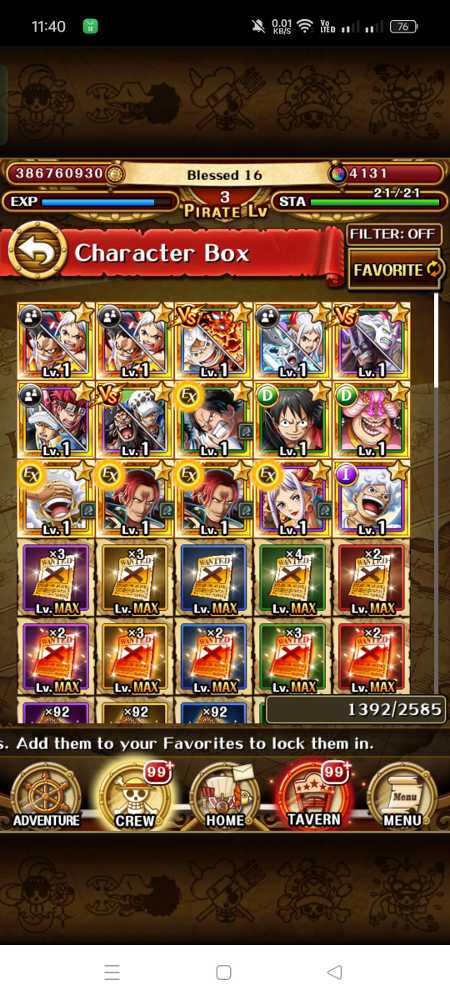
Task: Open the TAVERN tab
Action: 314,797
